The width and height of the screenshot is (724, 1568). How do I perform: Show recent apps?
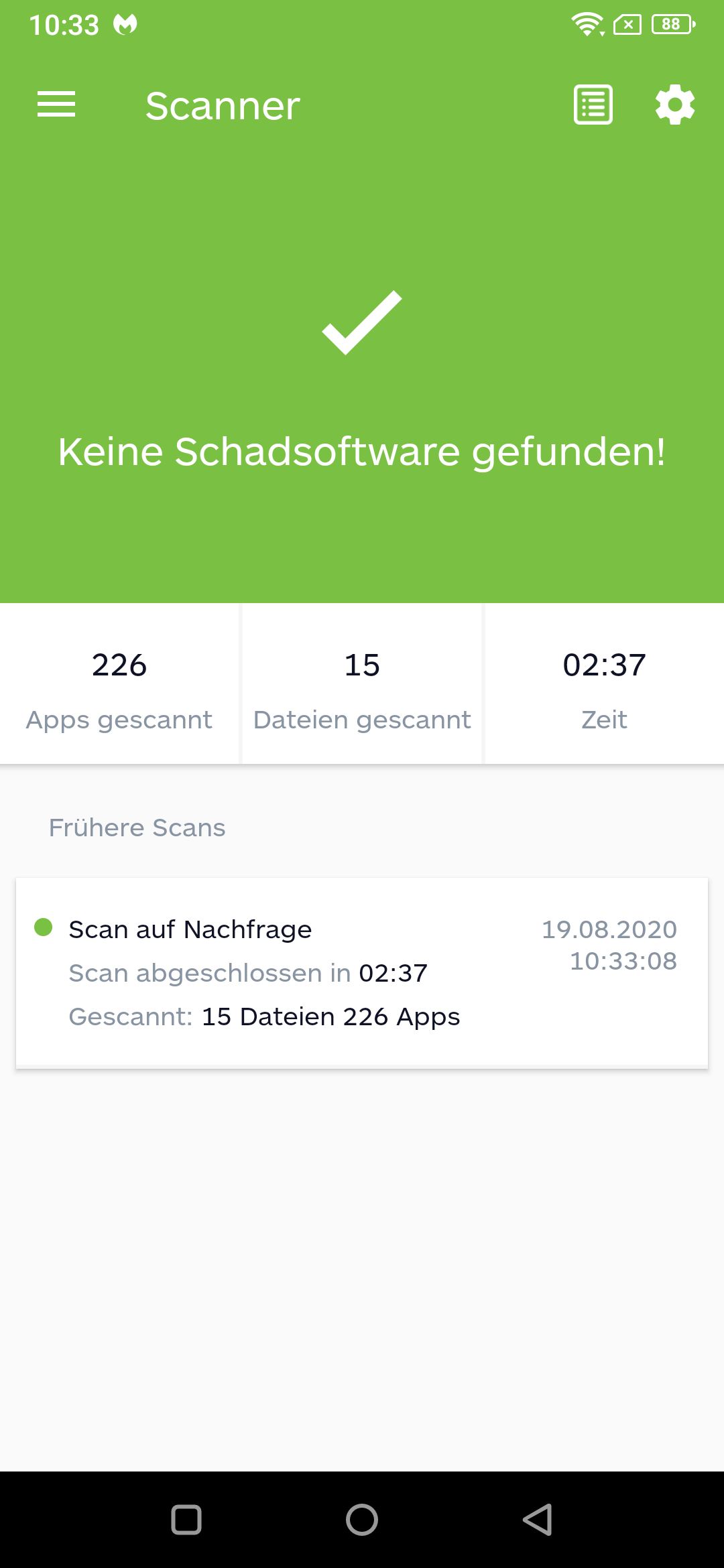coord(186,1520)
